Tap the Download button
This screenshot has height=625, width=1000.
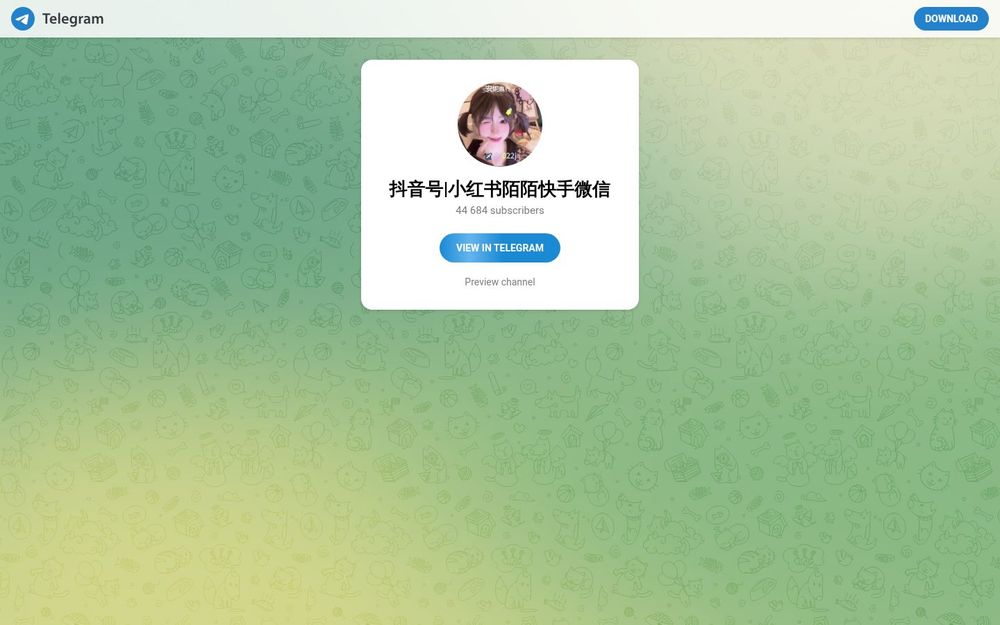click(x=950, y=18)
